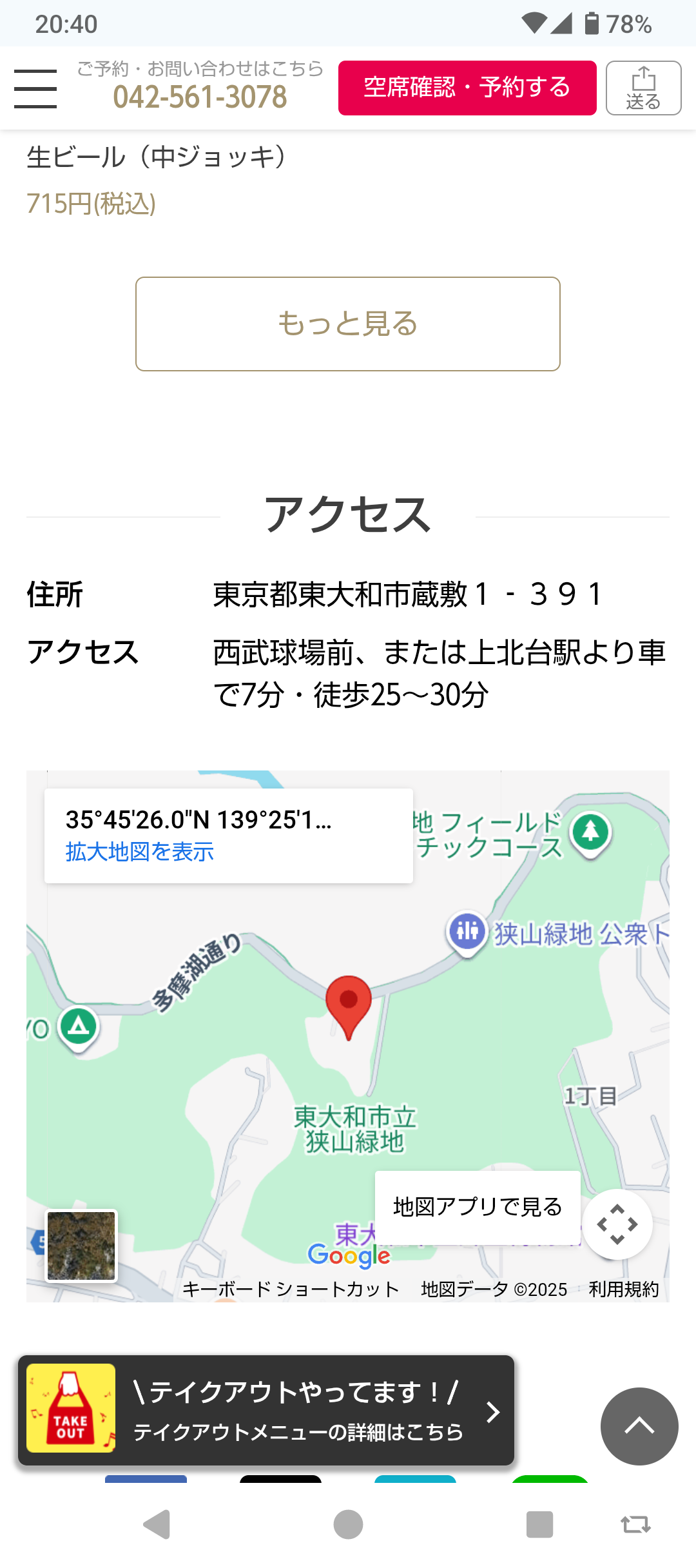This screenshot has height=1568, width=696.
Task: Open the takeout menu details banner
Action: point(266,1411)
